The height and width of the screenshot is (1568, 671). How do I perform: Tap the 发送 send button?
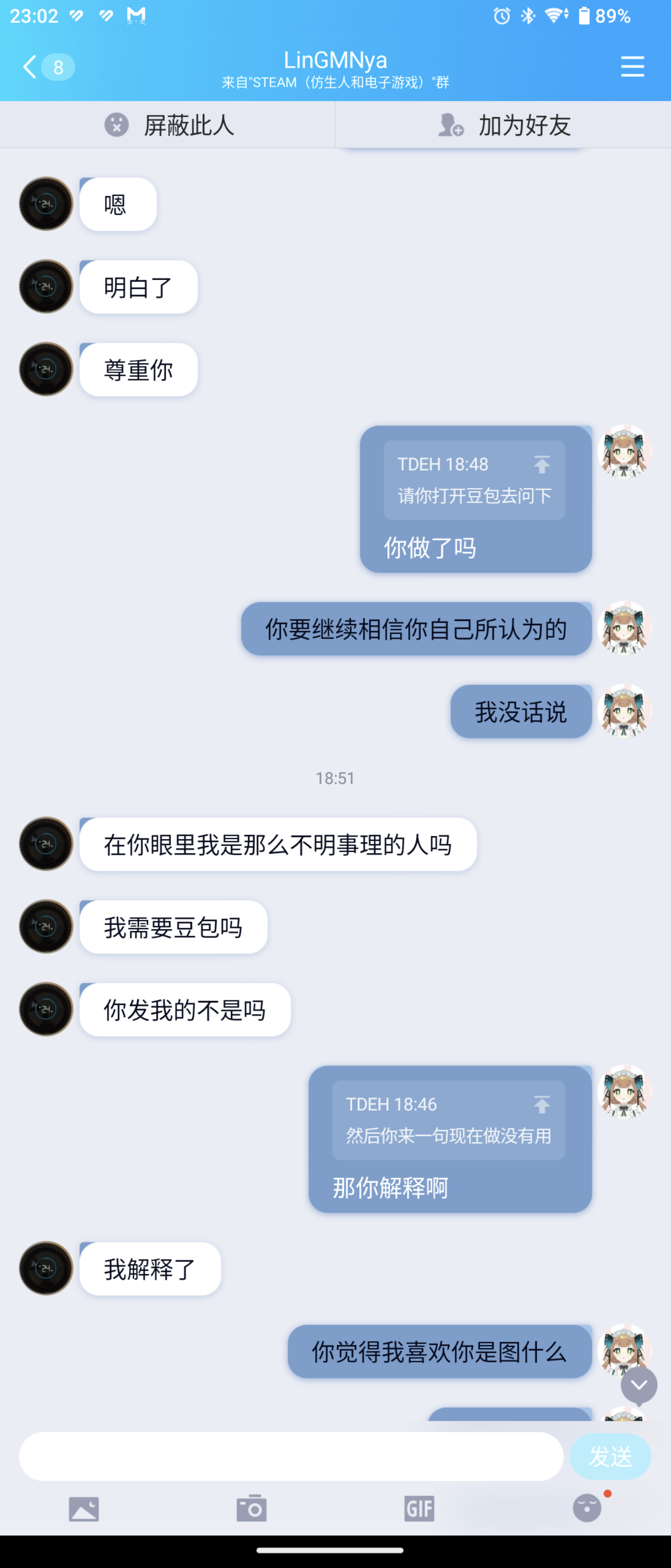(x=609, y=1457)
